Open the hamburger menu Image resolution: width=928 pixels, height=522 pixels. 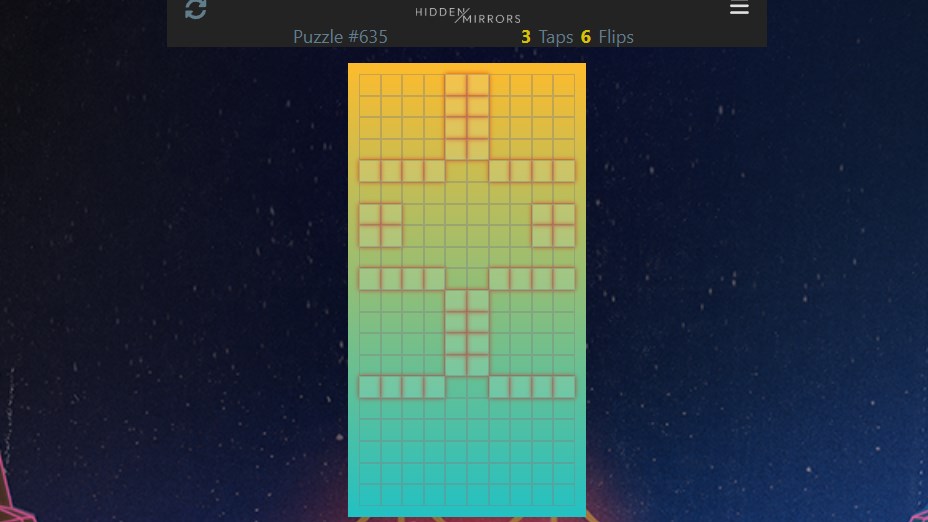point(739,8)
